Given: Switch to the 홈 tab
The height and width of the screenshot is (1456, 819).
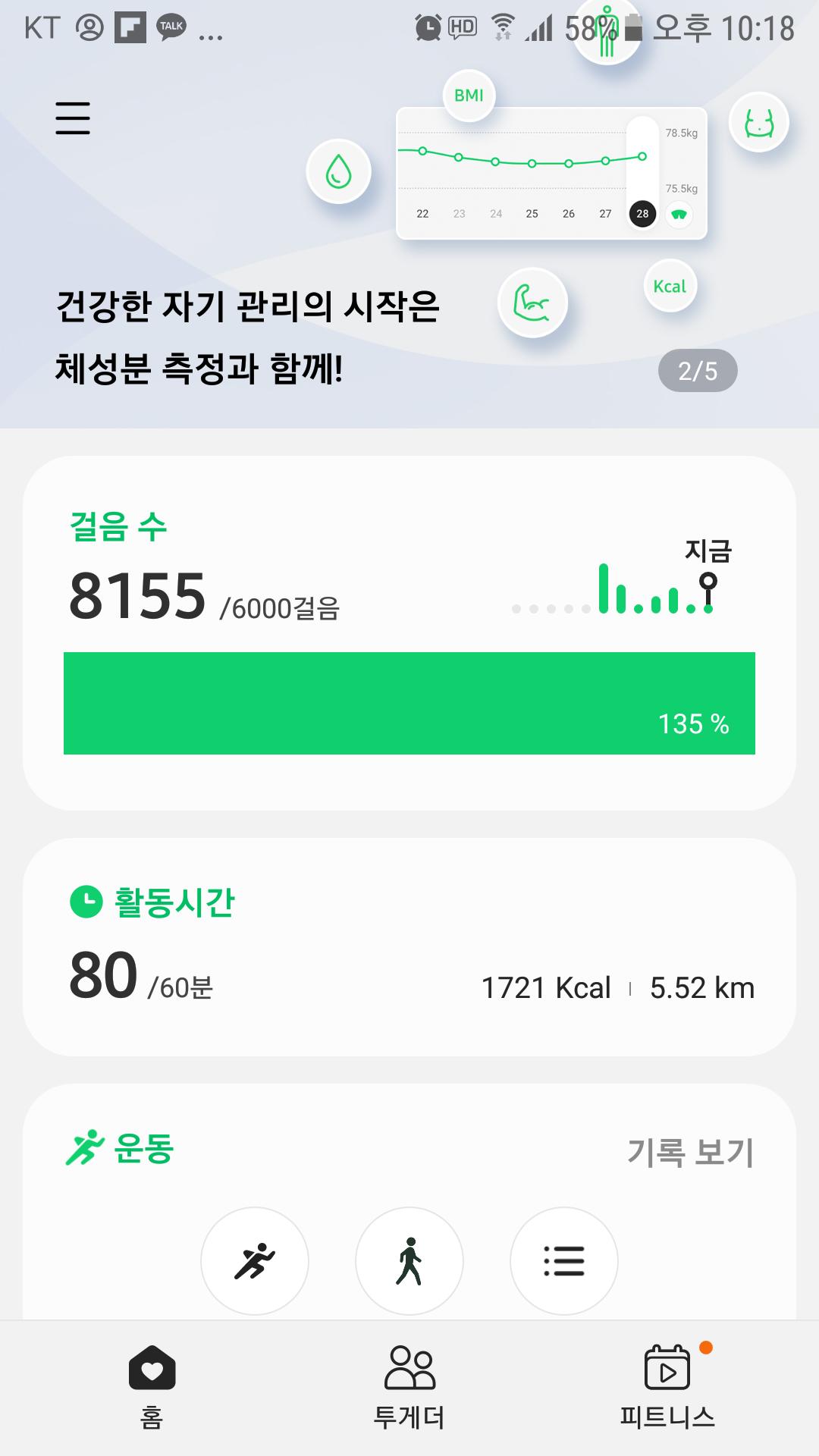Looking at the screenshot, I should [152, 1388].
